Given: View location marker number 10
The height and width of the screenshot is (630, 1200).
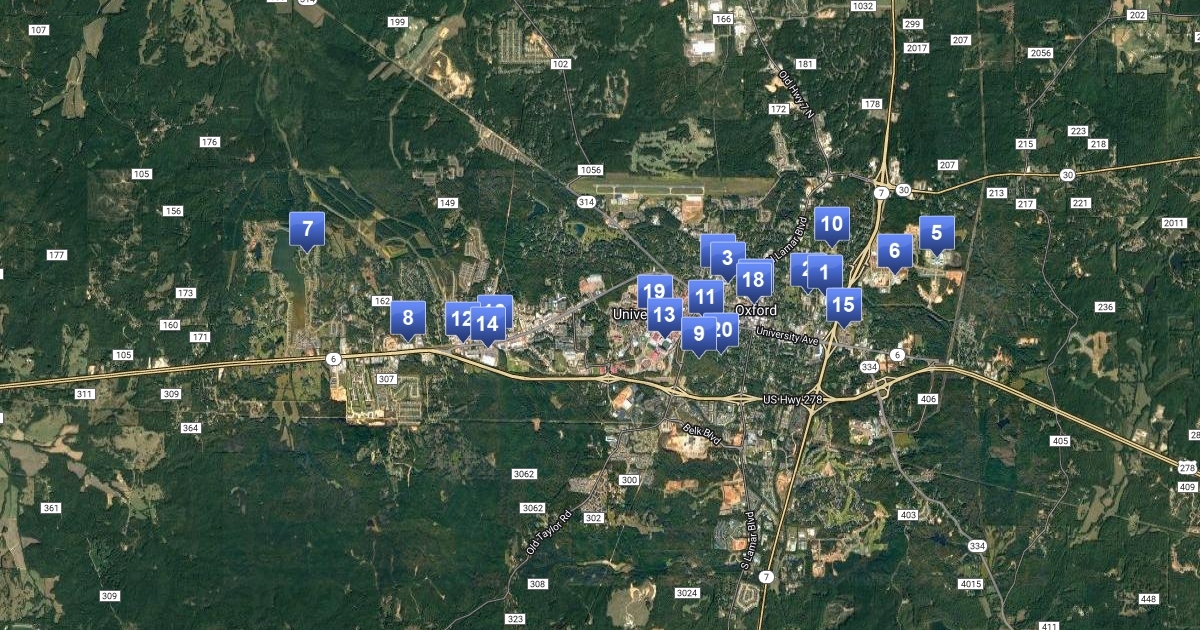Looking at the screenshot, I should [832, 224].
